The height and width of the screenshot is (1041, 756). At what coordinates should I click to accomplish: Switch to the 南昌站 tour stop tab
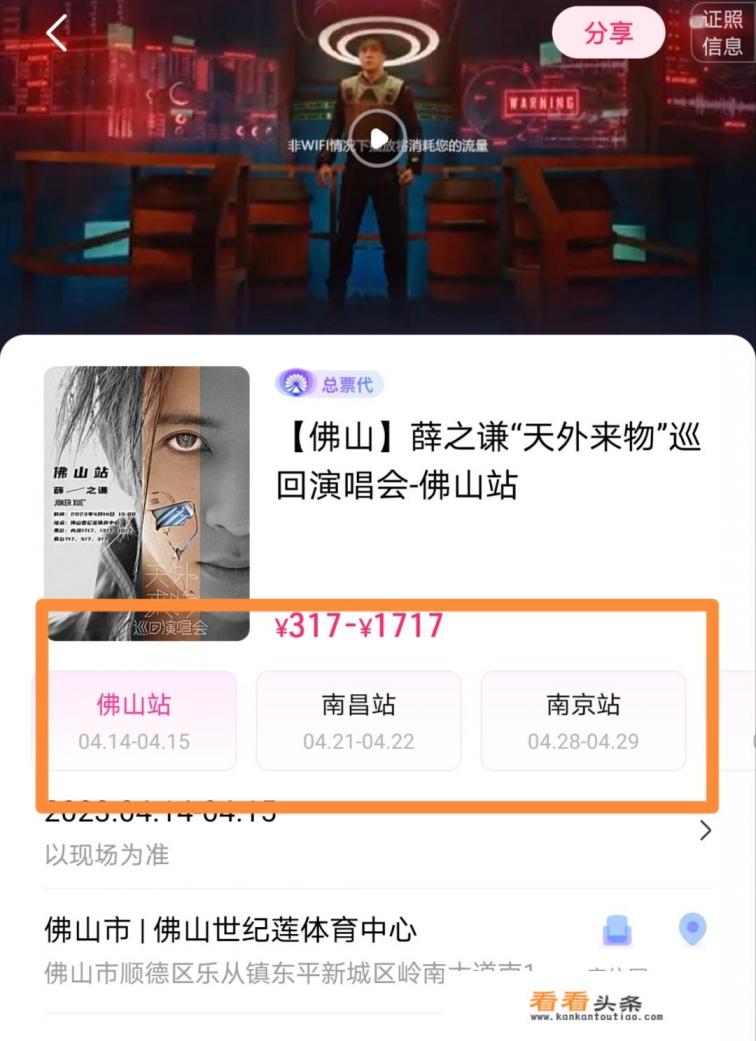coord(360,718)
